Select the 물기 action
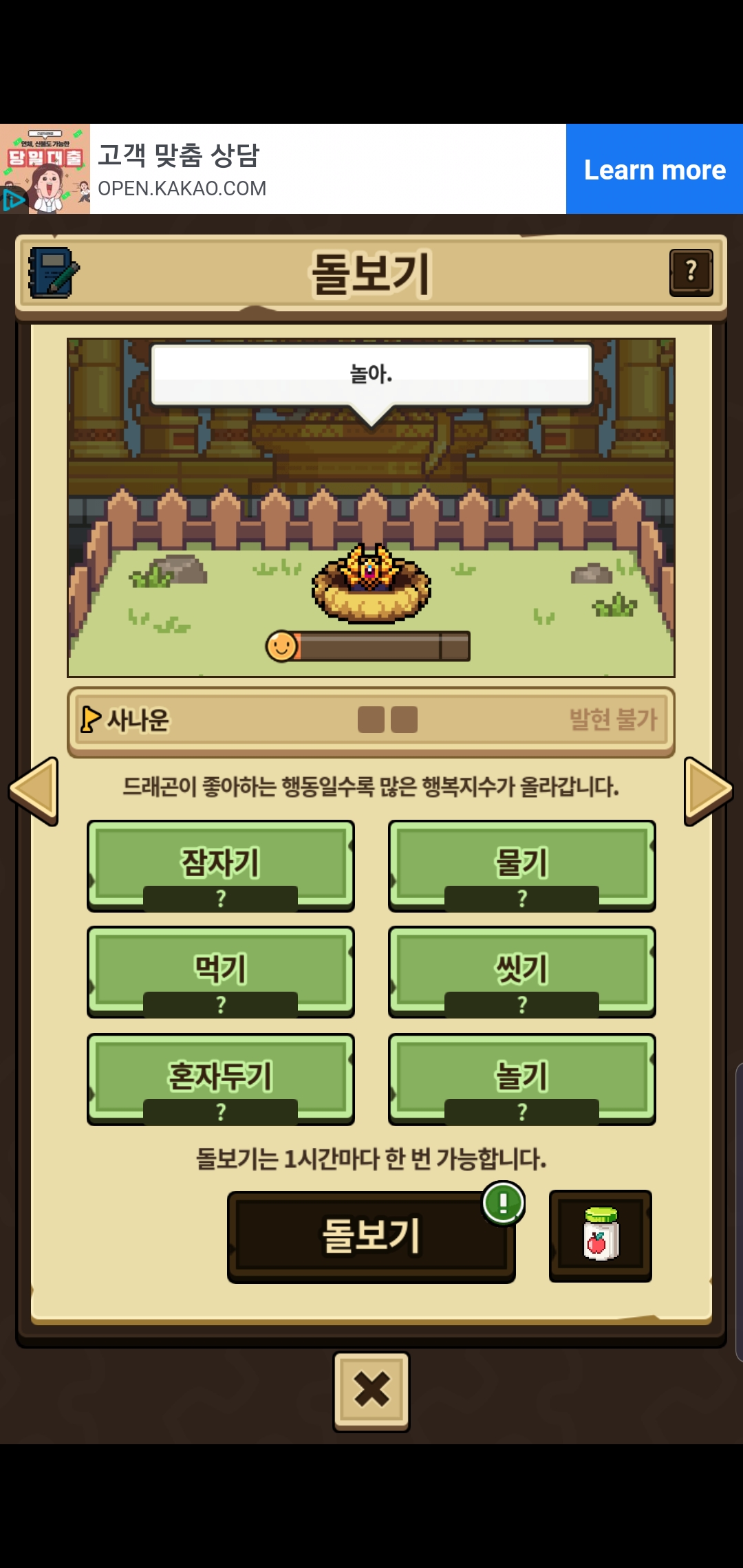Viewport: 743px width, 1568px height. coord(521,865)
